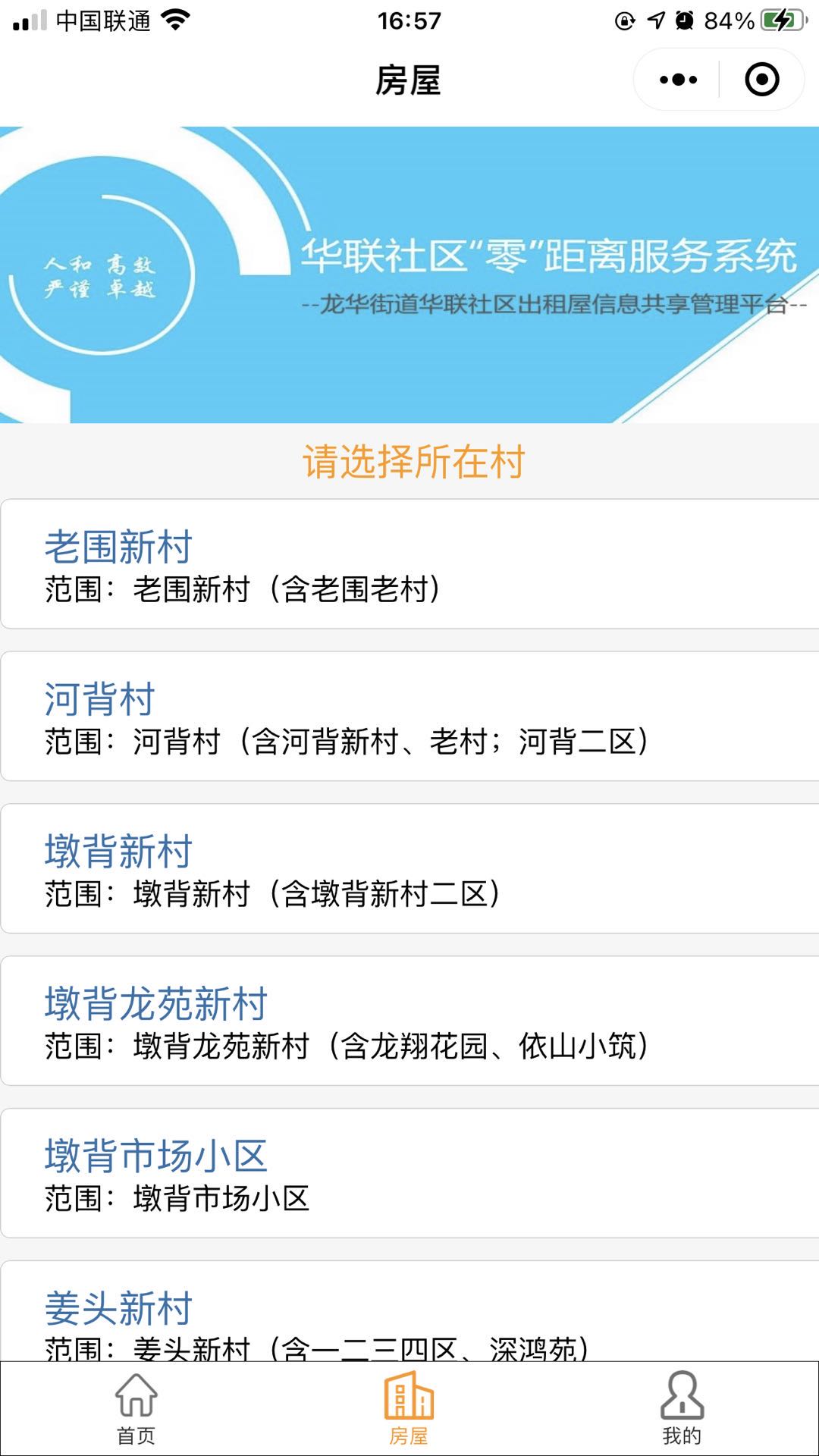Pick 墩背市场小区 from the list
This screenshot has width=819, height=1456.
(x=409, y=1174)
